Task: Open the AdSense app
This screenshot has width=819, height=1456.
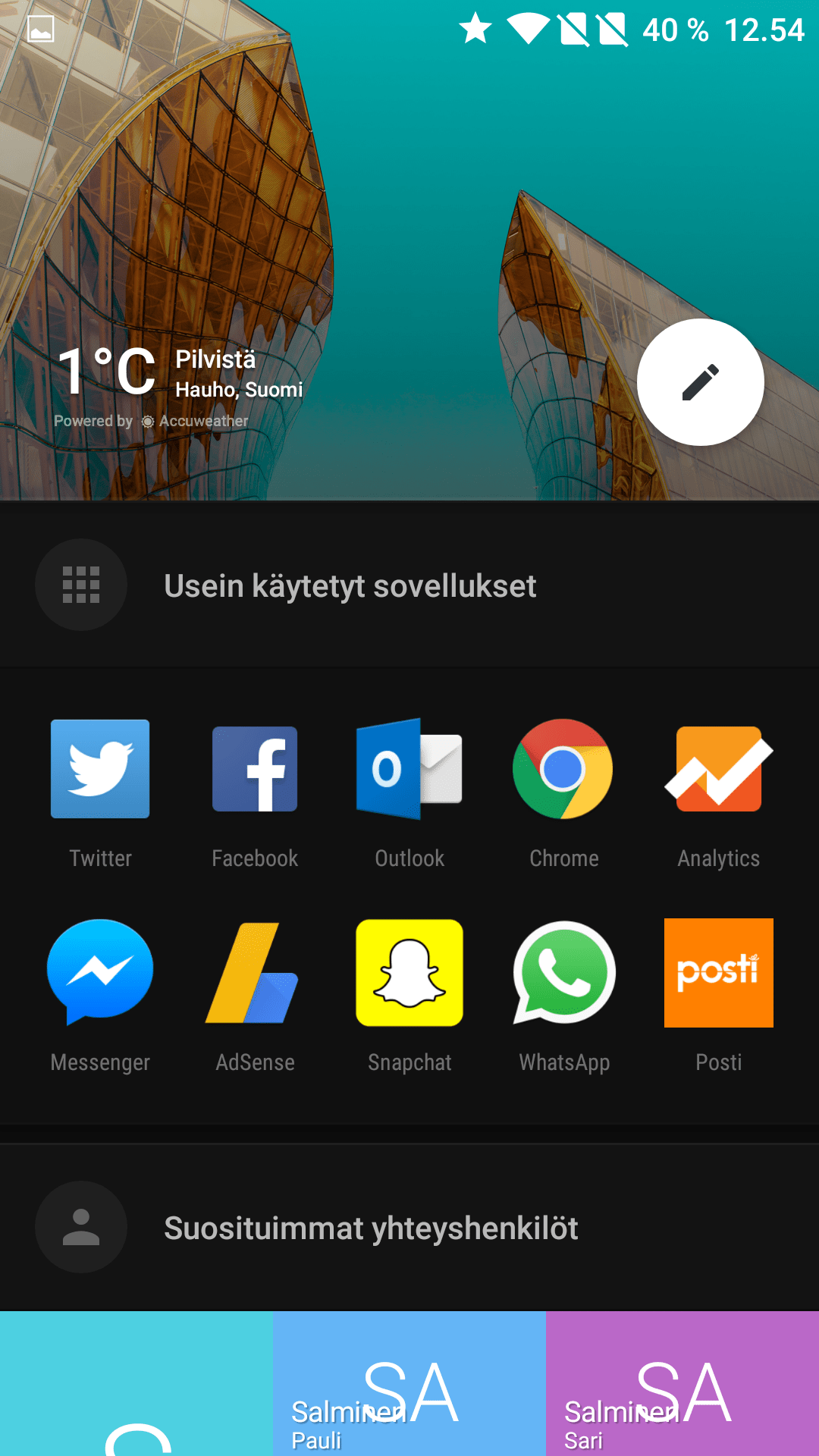Action: coord(255,972)
